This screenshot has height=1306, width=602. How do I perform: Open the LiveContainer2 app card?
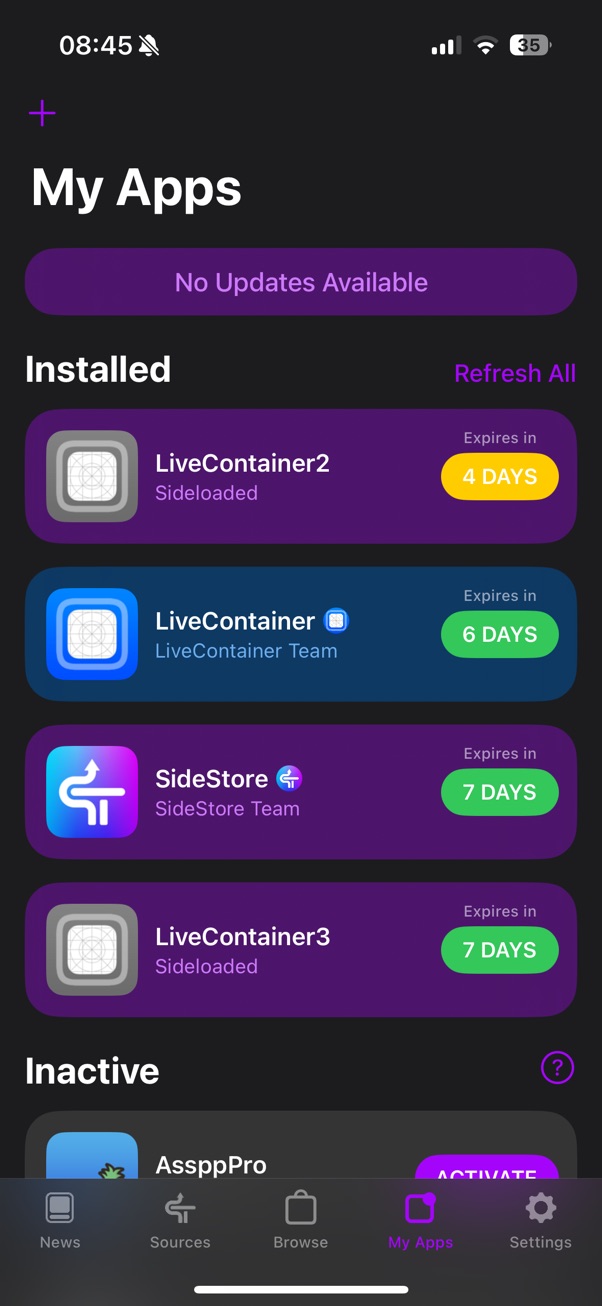click(x=240, y=476)
